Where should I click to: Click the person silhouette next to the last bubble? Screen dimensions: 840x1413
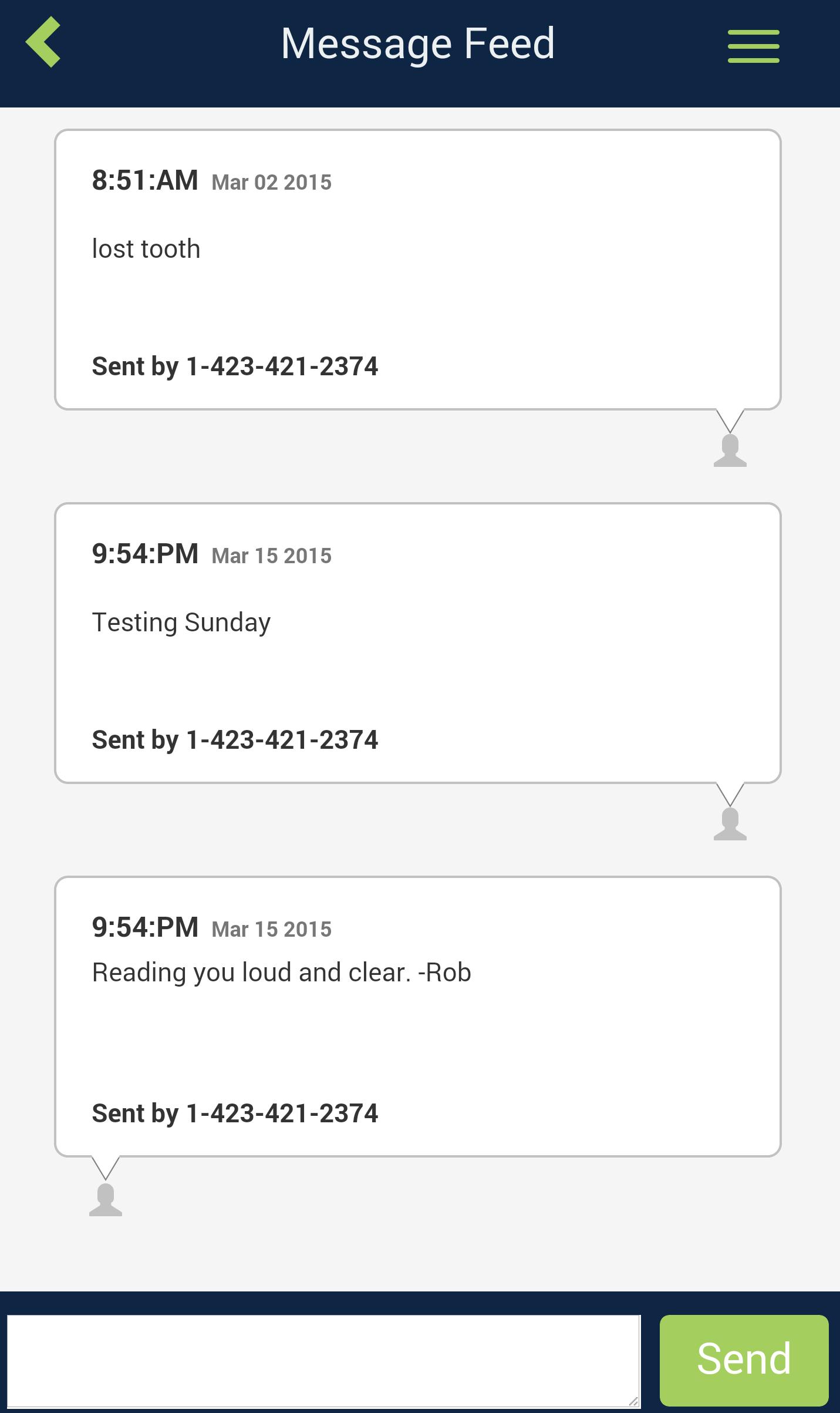(104, 1200)
